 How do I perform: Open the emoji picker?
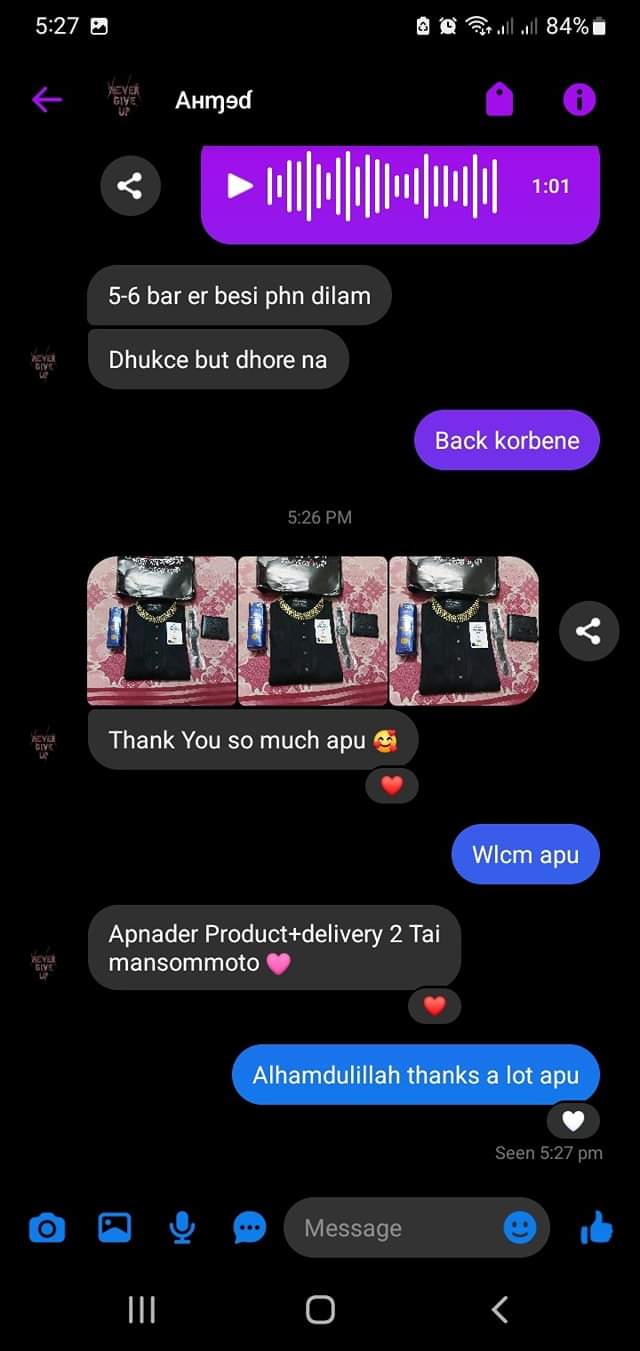tap(519, 1227)
